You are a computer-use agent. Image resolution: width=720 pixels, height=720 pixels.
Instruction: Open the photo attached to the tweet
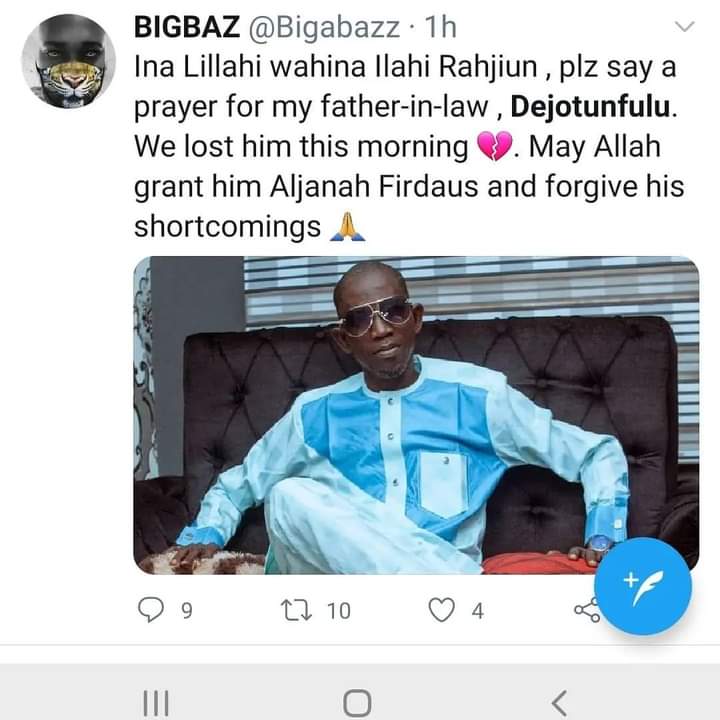point(416,414)
